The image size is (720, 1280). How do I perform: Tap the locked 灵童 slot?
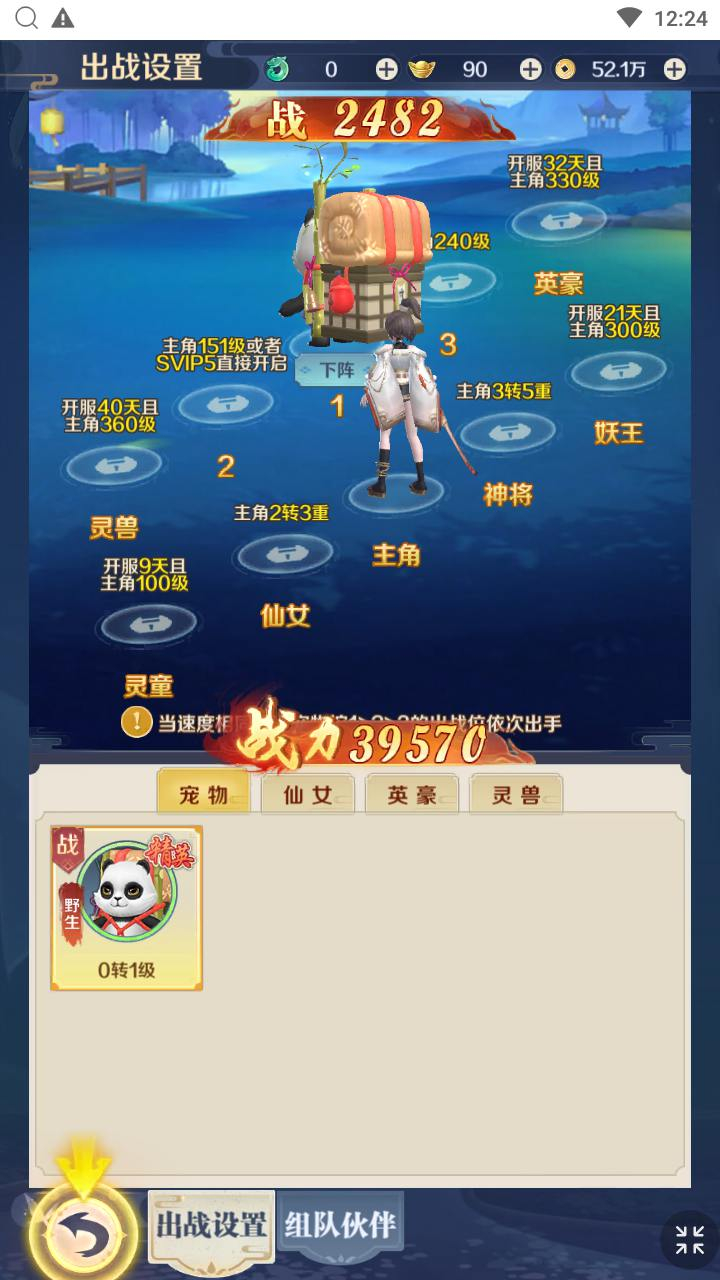148,626
